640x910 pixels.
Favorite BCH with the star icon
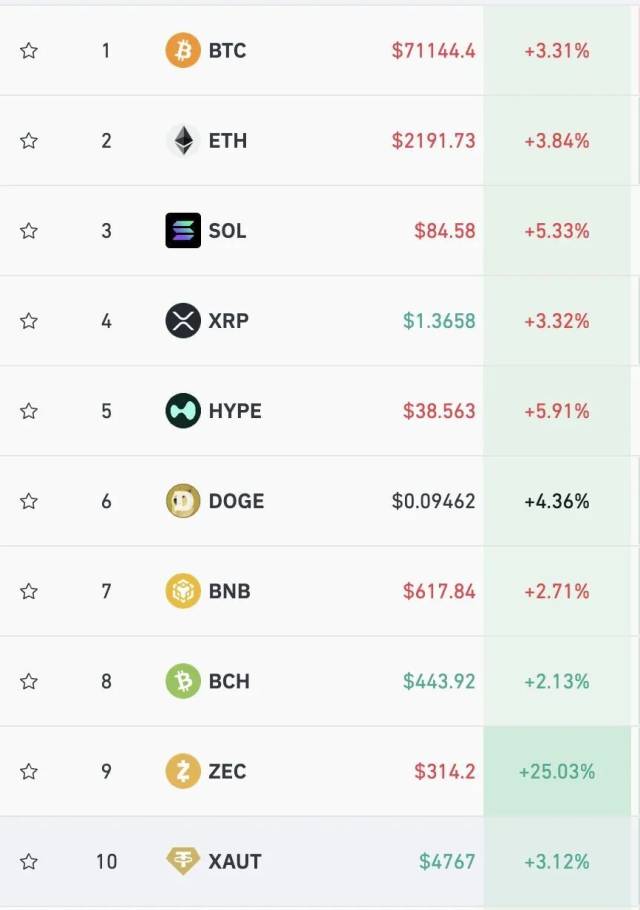29,681
